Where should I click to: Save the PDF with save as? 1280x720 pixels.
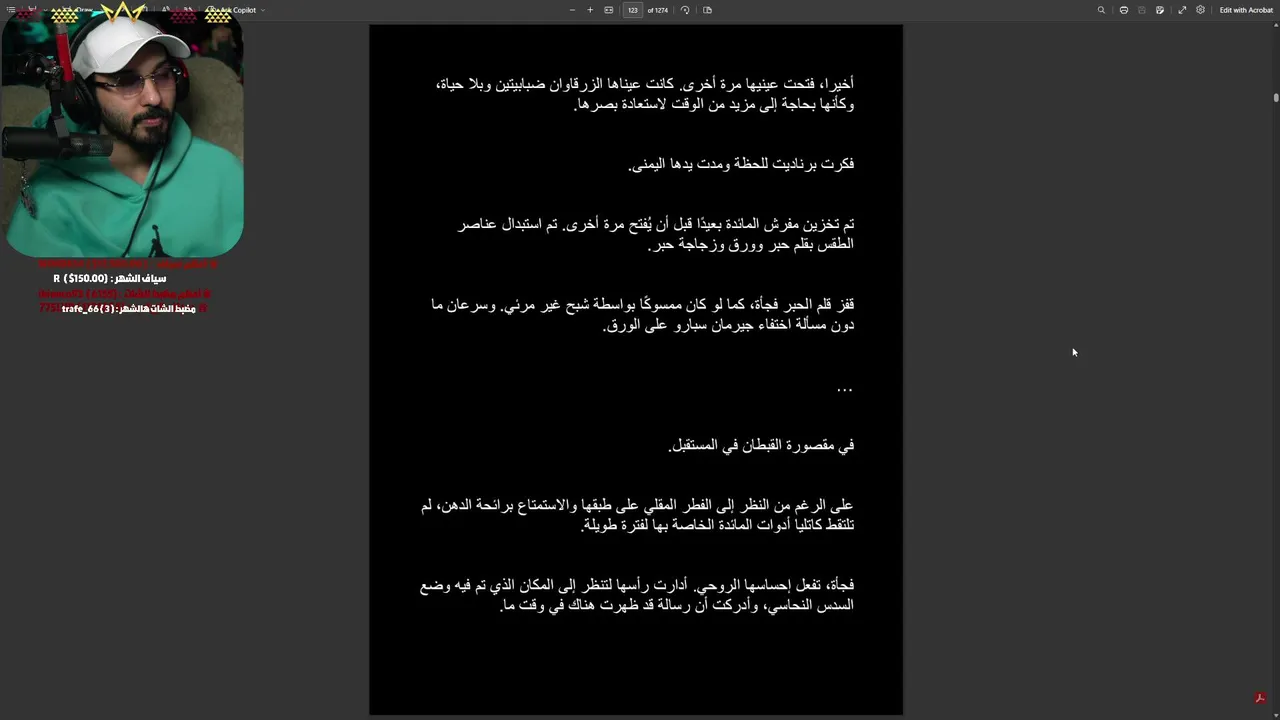(1160, 10)
